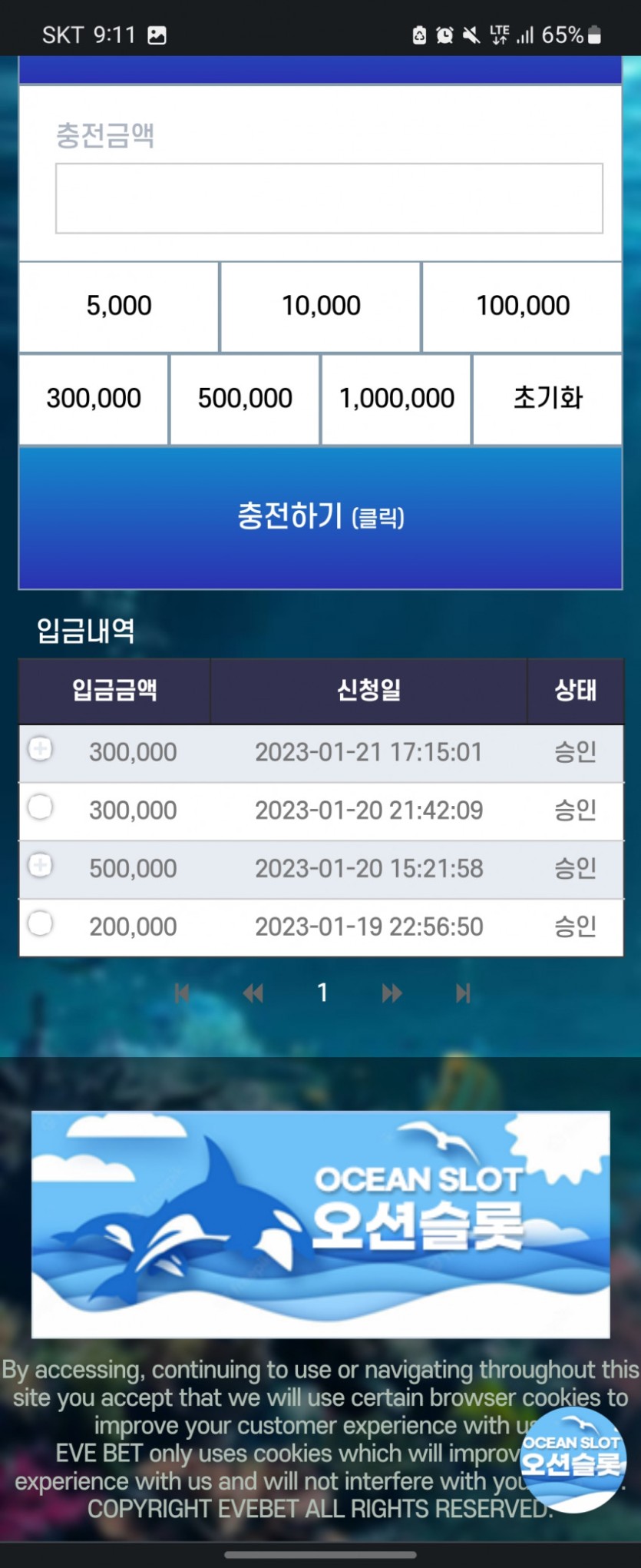
Task: Add 1,000,000 to the charge amount
Action: (396, 399)
